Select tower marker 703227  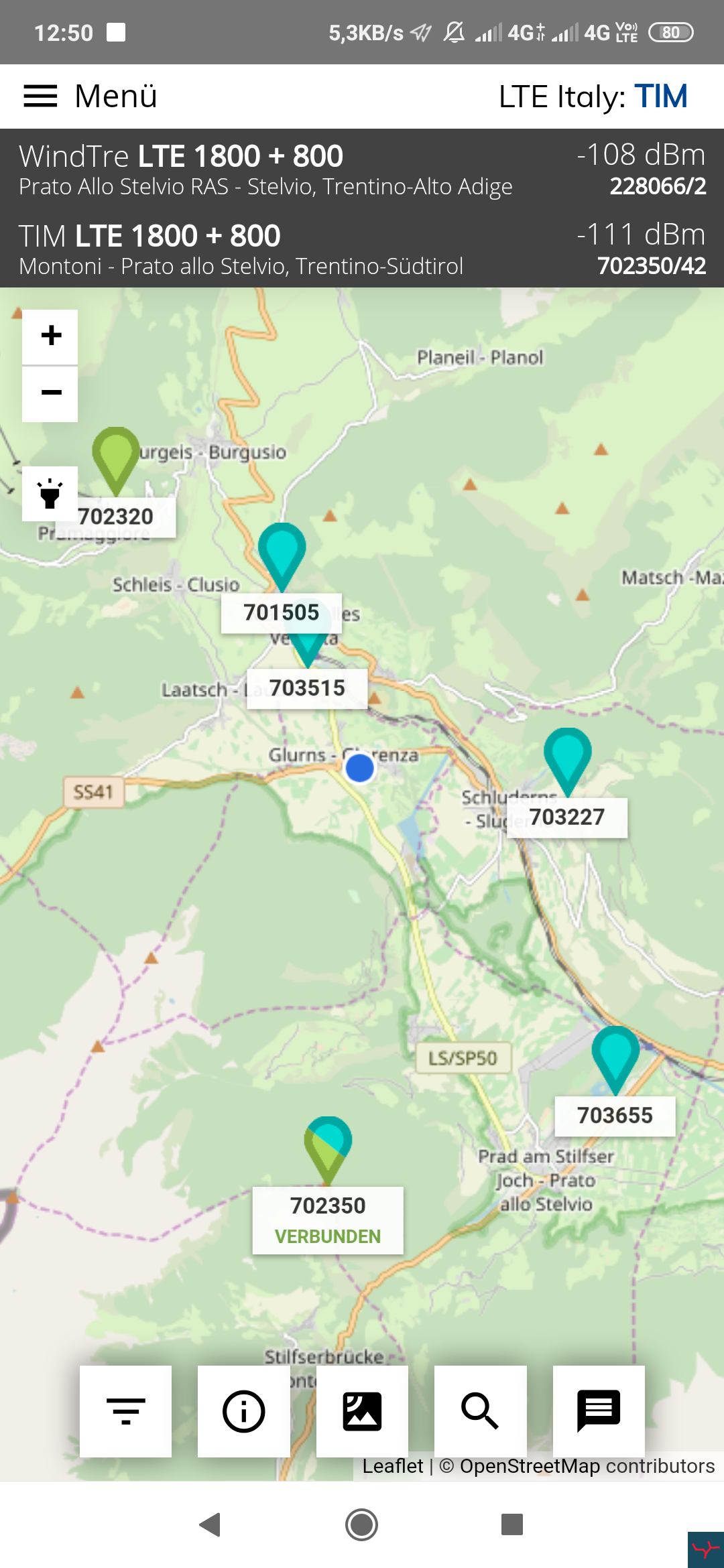(x=567, y=757)
